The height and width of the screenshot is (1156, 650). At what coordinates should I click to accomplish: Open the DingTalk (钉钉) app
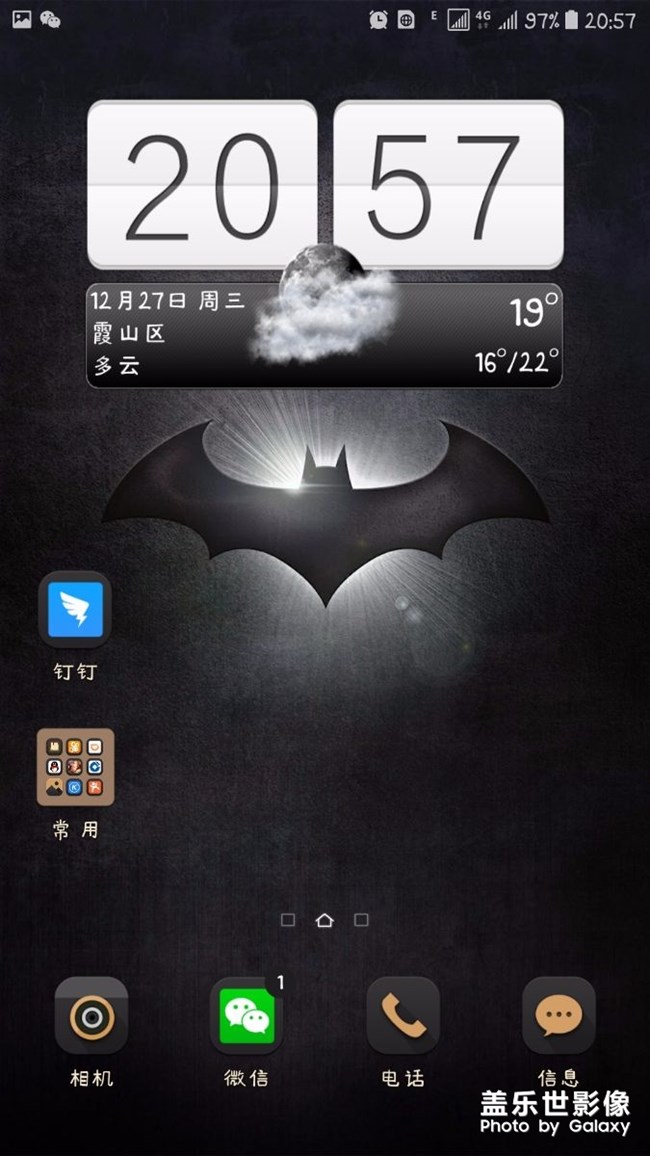(75, 610)
